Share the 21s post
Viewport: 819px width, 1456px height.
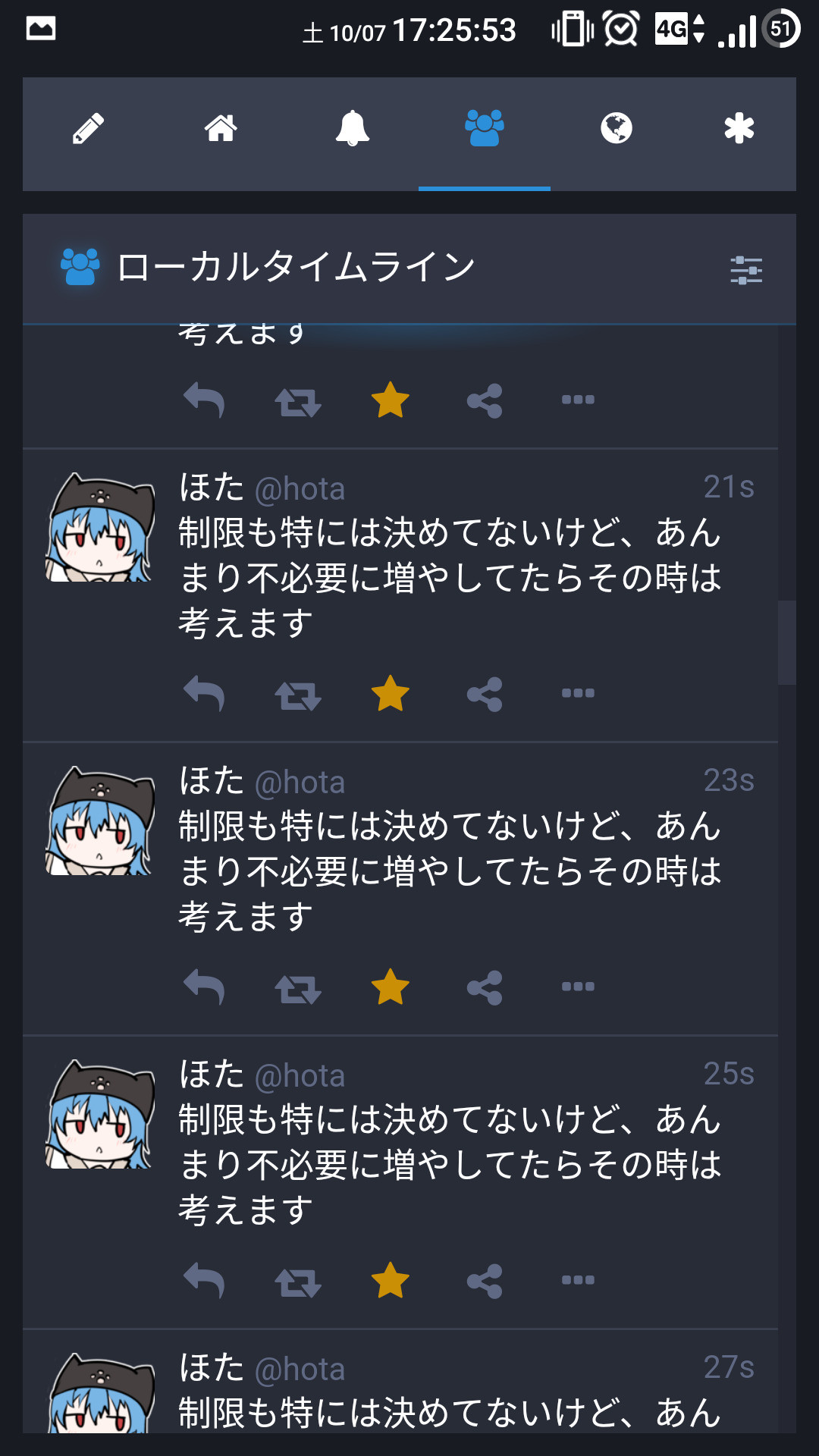click(x=485, y=694)
